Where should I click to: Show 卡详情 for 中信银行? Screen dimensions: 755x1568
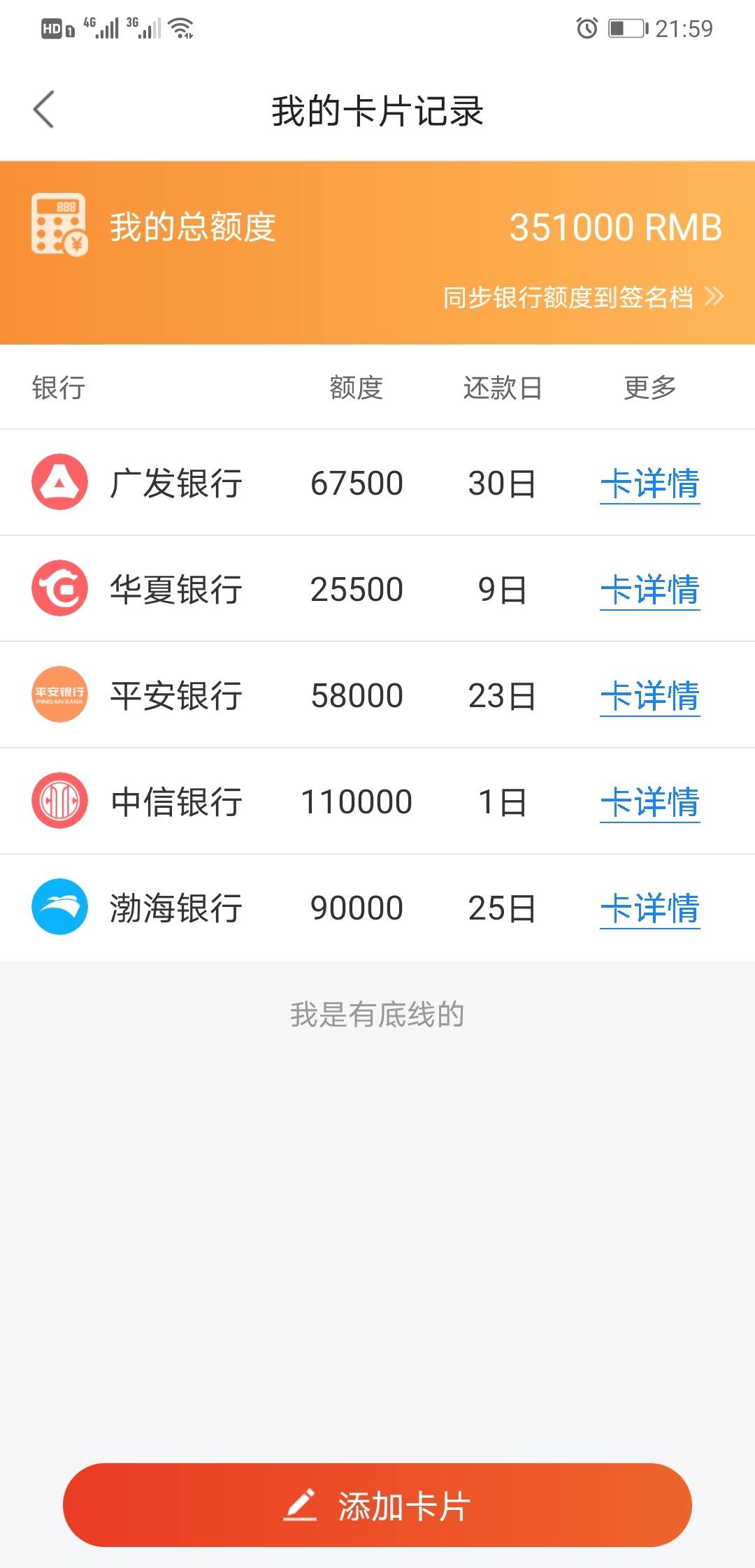coord(650,802)
